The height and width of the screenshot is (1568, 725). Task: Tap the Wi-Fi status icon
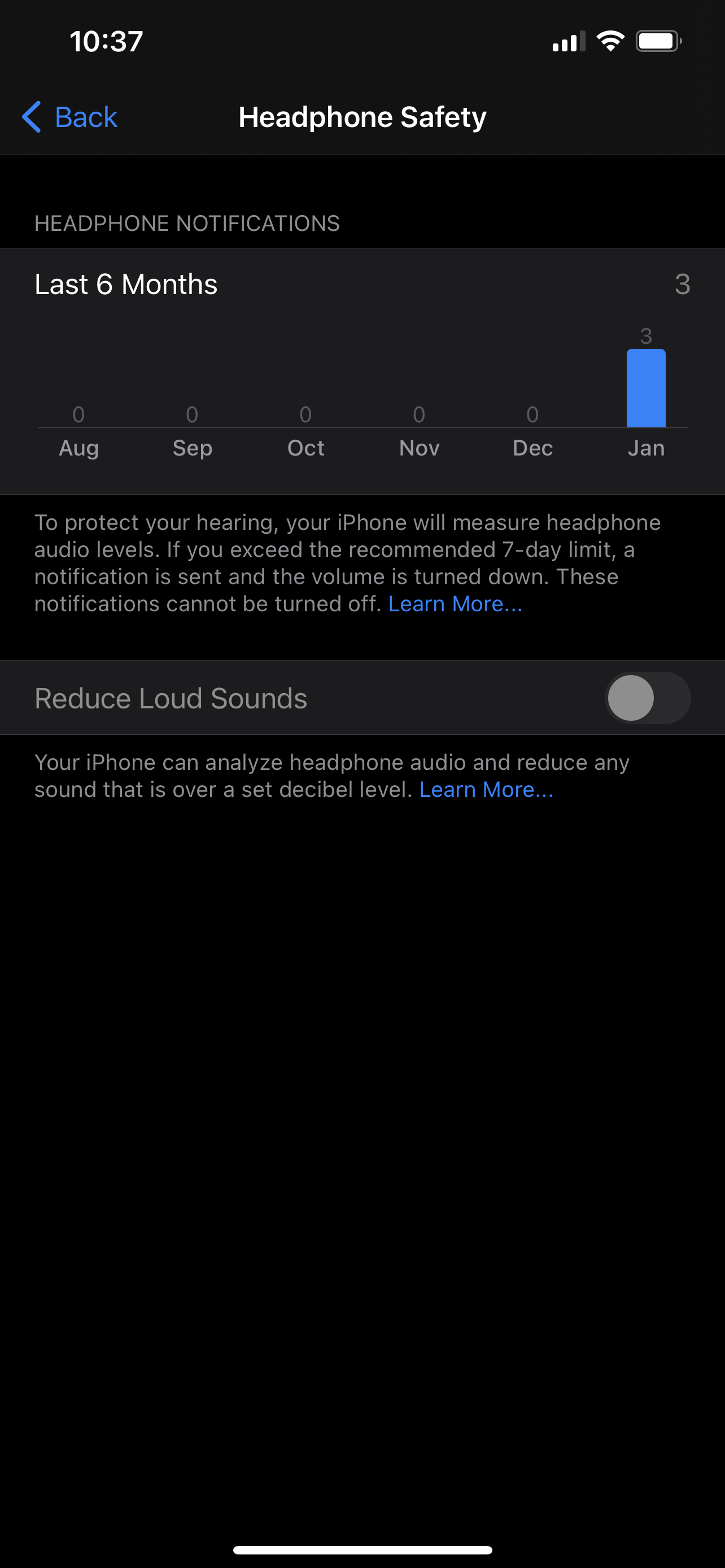pos(610,40)
